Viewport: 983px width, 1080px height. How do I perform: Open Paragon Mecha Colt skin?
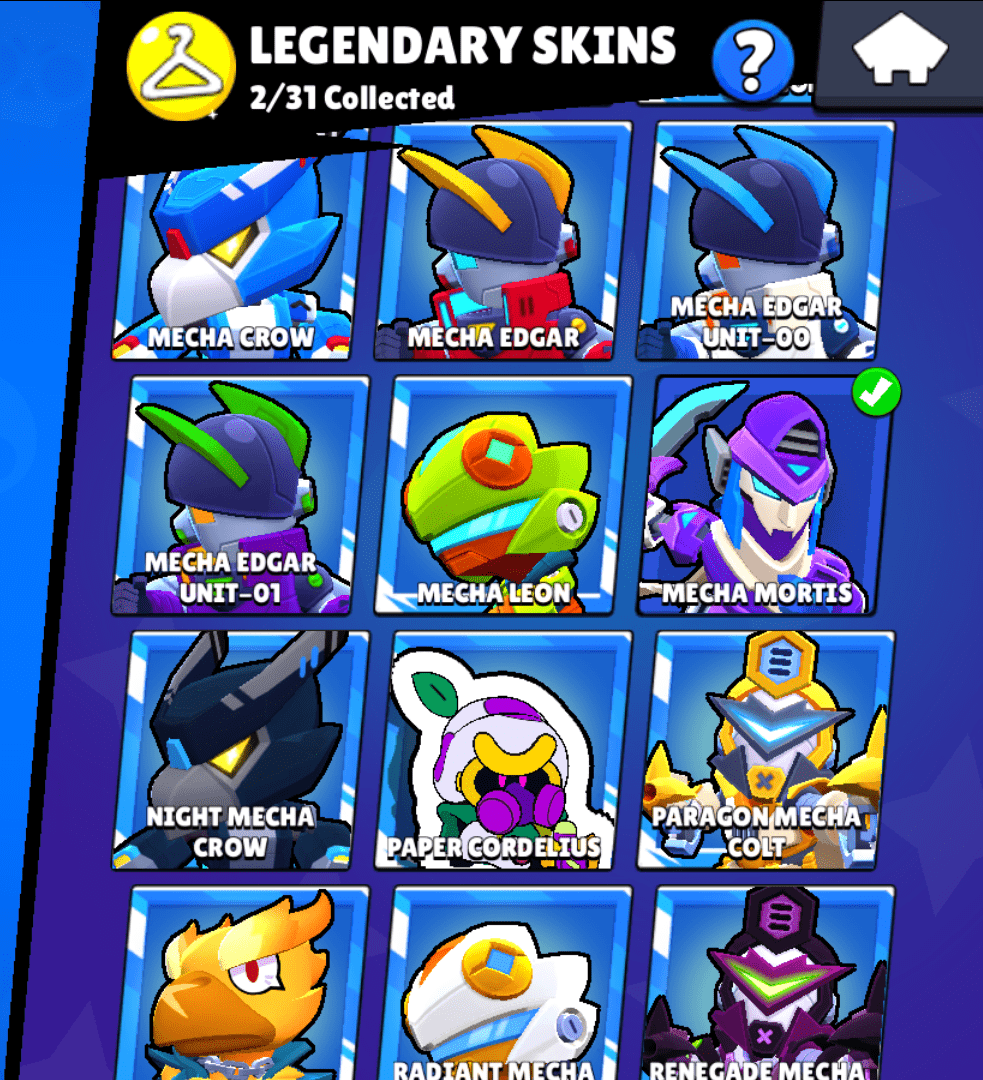[765, 750]
